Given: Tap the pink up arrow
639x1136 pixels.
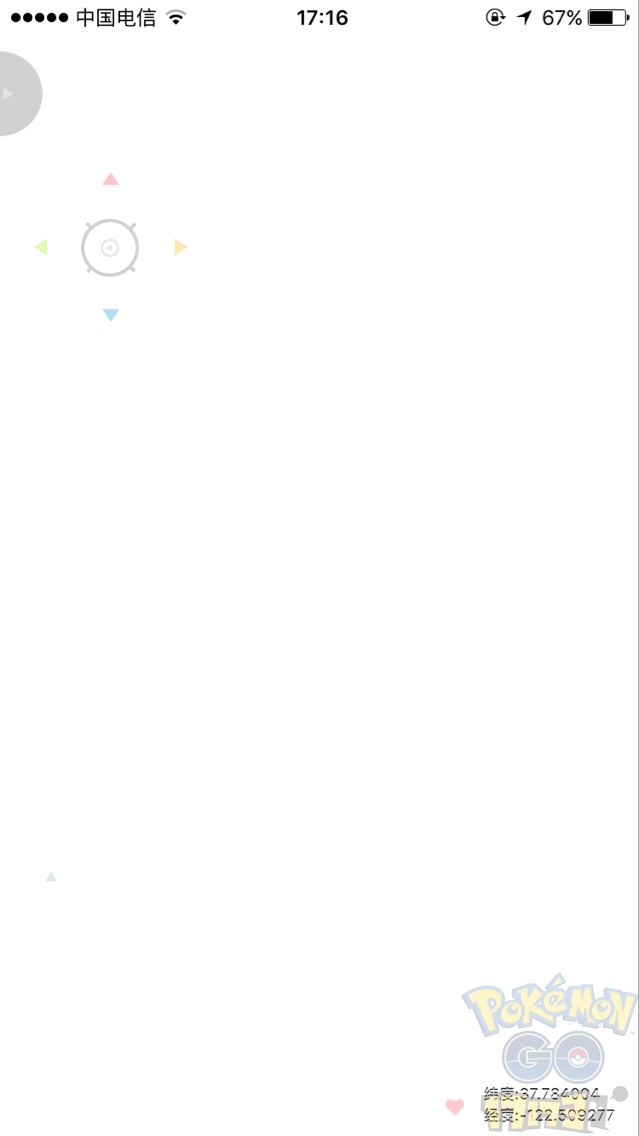Looking at the screenshot, I should pos(111,179).
